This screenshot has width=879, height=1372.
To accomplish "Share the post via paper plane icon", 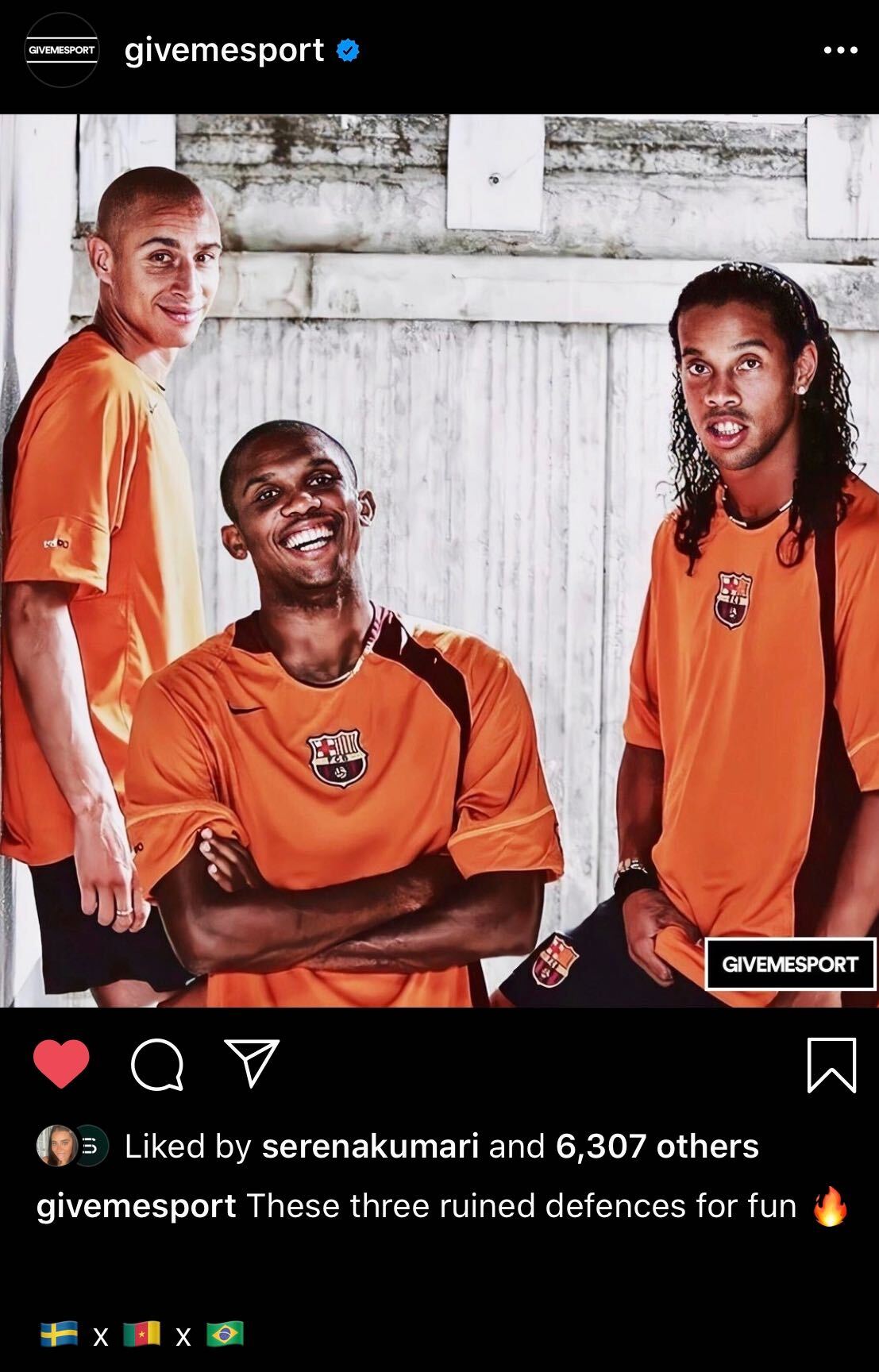I will (x=253, y=1062).
